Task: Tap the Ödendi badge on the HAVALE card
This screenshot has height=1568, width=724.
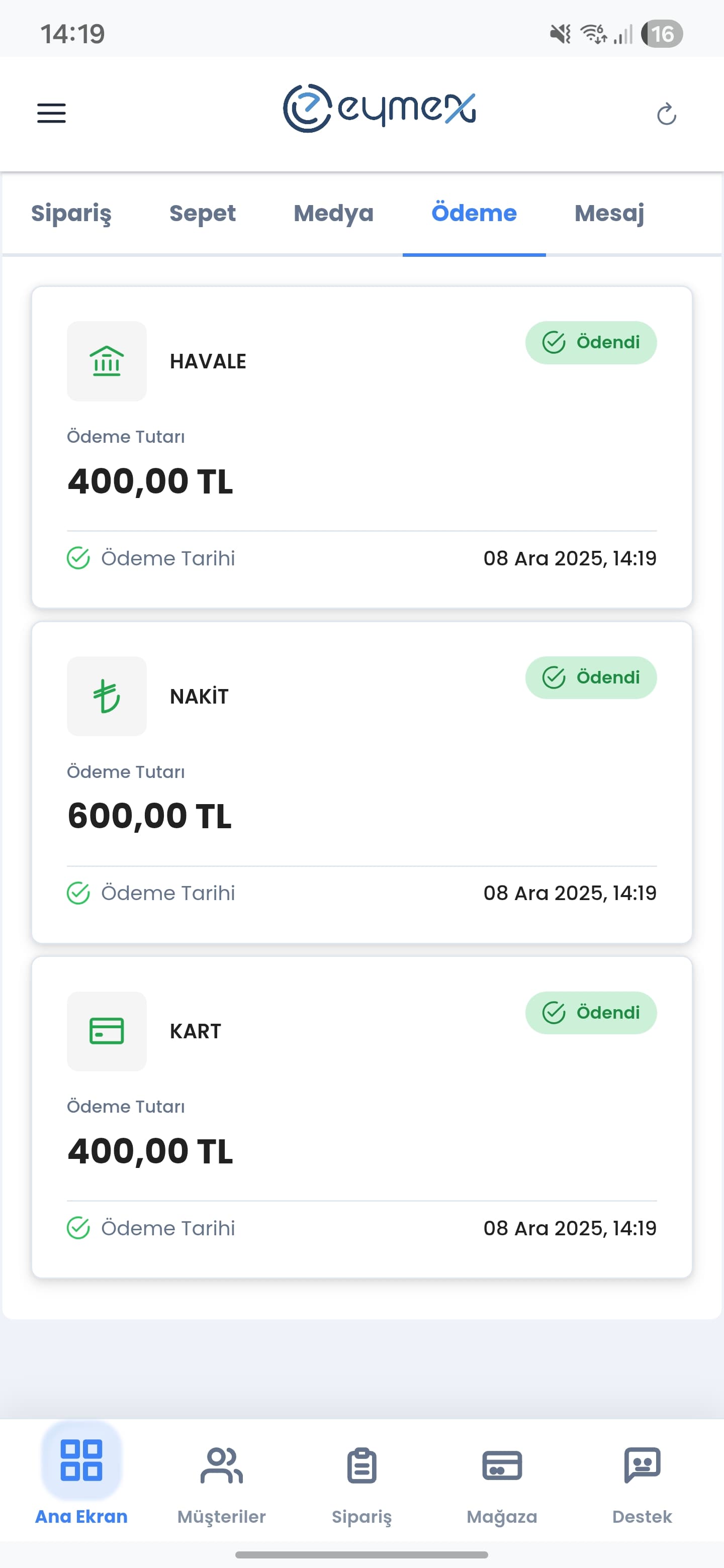Action: [591, 343]
